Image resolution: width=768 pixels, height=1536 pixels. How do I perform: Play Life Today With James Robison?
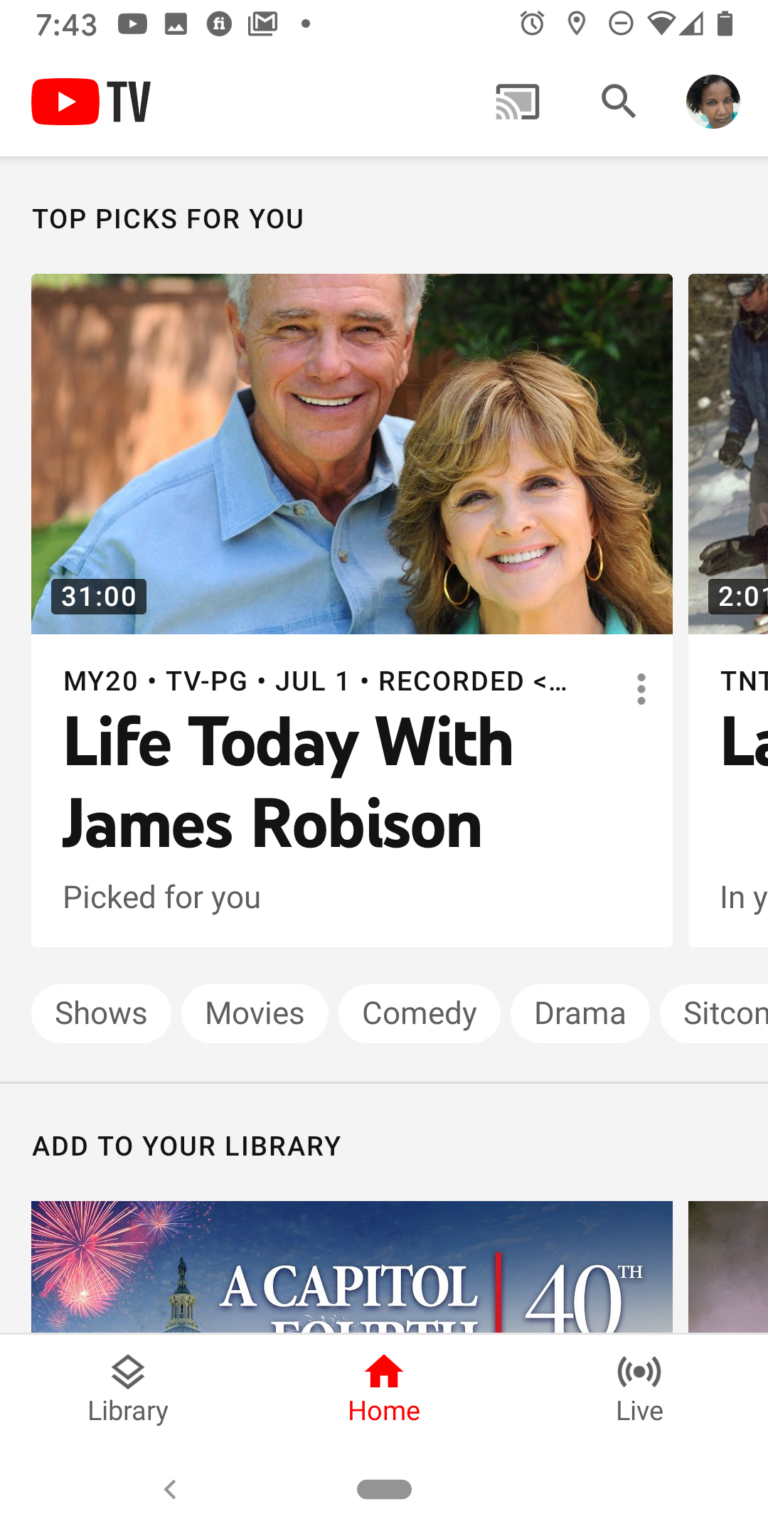click(352, 453)
